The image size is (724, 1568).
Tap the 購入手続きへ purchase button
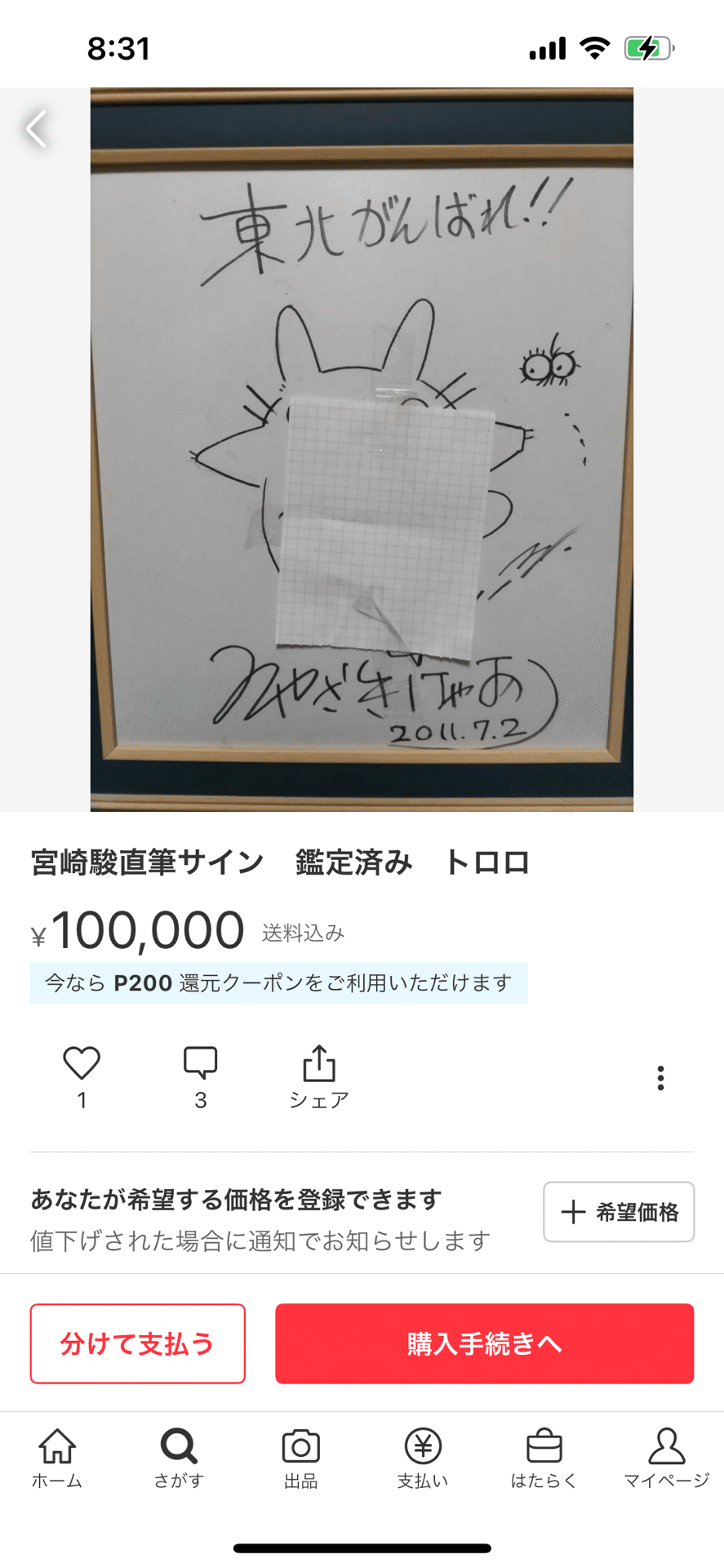point(484,1343)
